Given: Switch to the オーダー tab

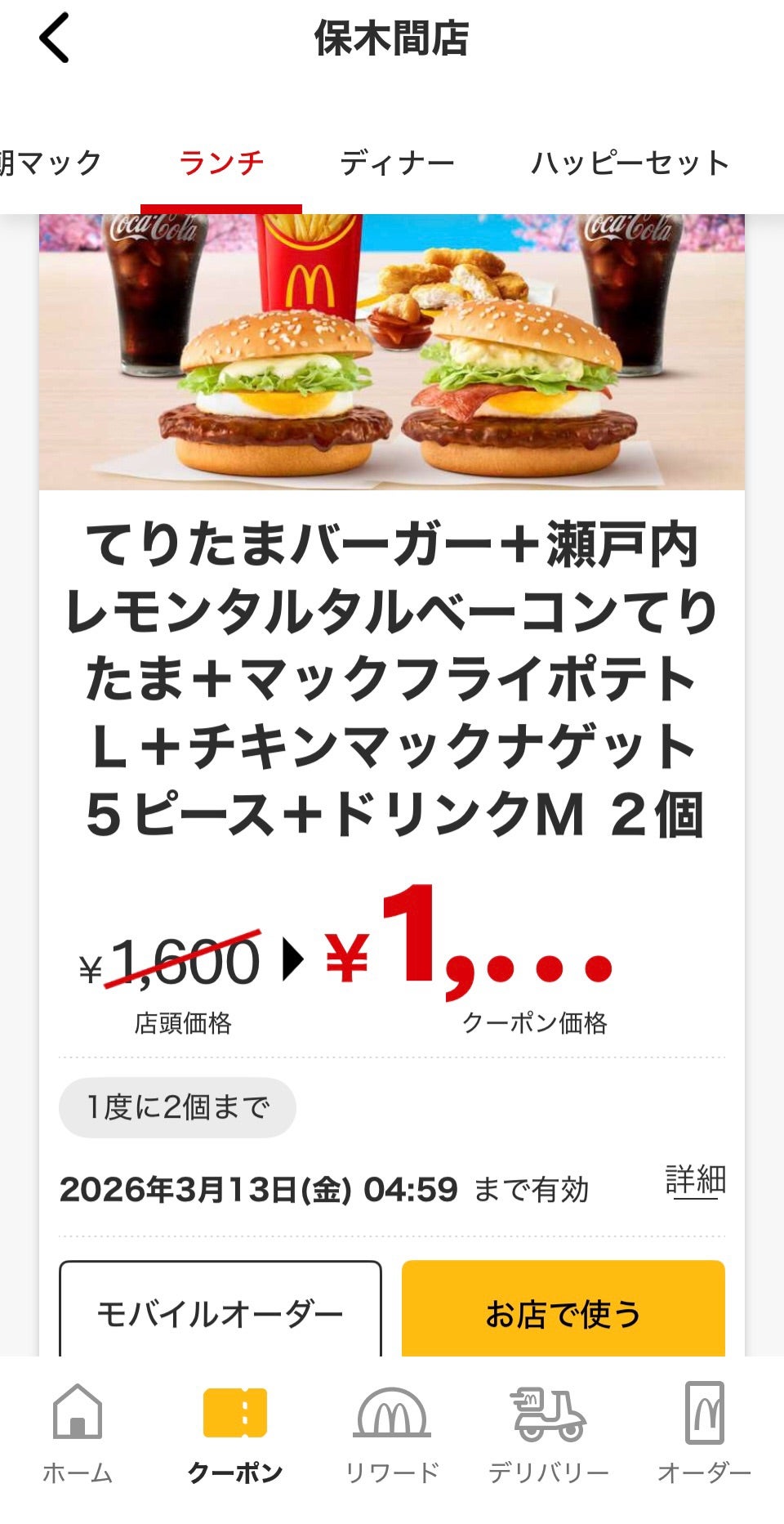Looking at the screenshot, I should click(x=704, y=1432).
